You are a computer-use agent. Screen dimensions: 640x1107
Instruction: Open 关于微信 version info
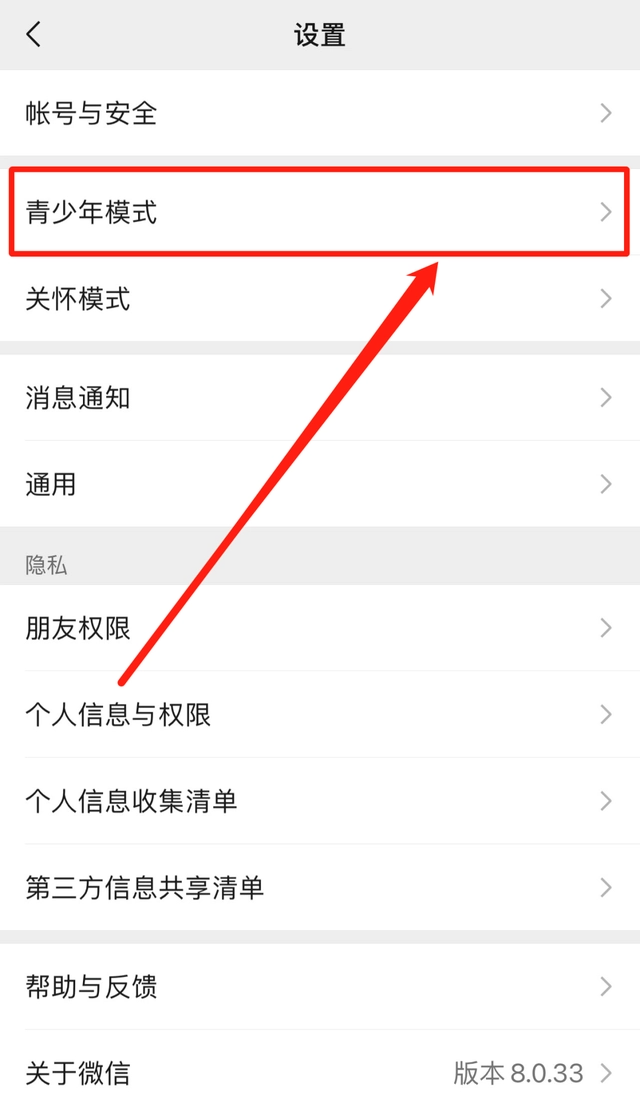point(320,1073)
